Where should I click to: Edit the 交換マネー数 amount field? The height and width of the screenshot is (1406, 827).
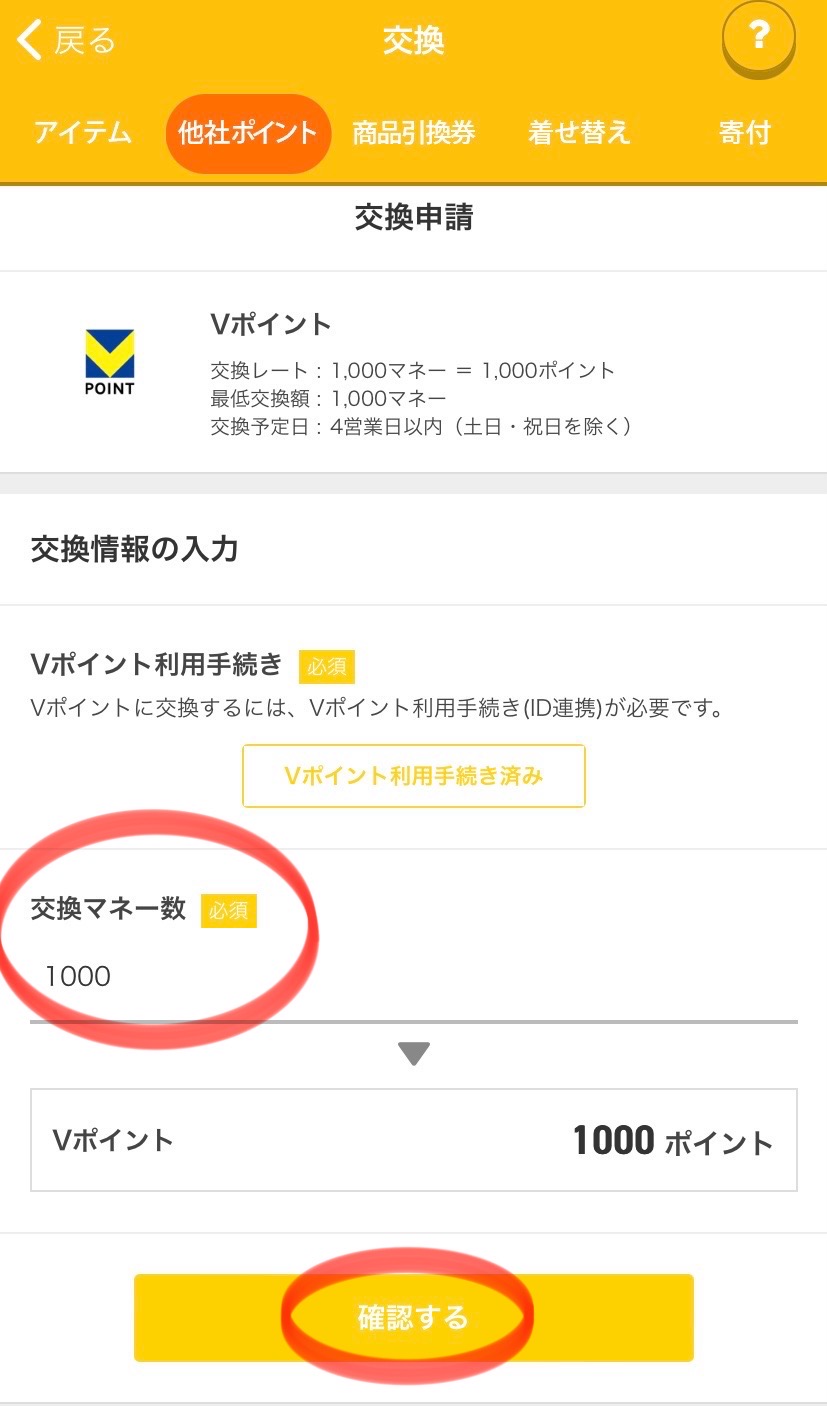tap(413, 978)
